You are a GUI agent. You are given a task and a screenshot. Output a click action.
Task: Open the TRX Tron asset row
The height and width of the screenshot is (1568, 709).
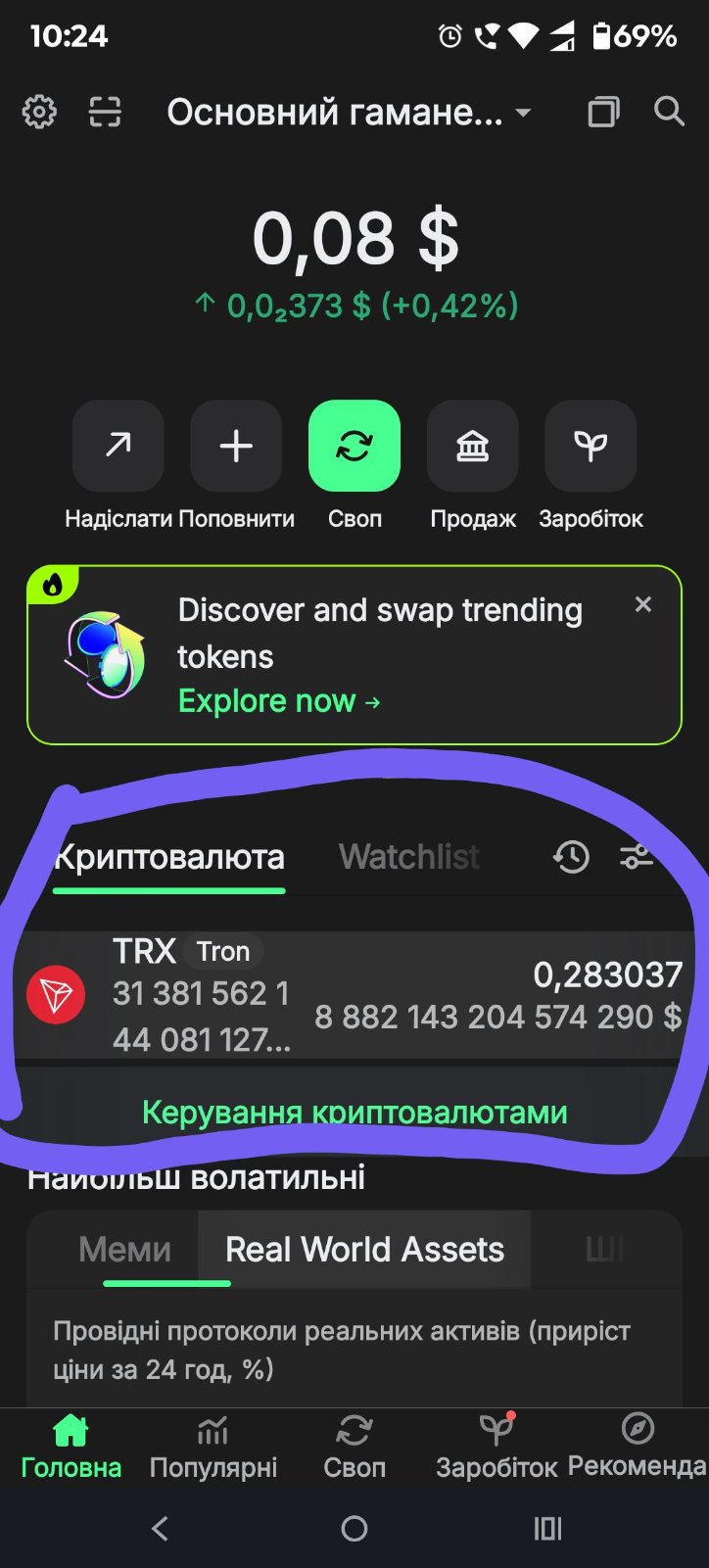tap(354, 995)
